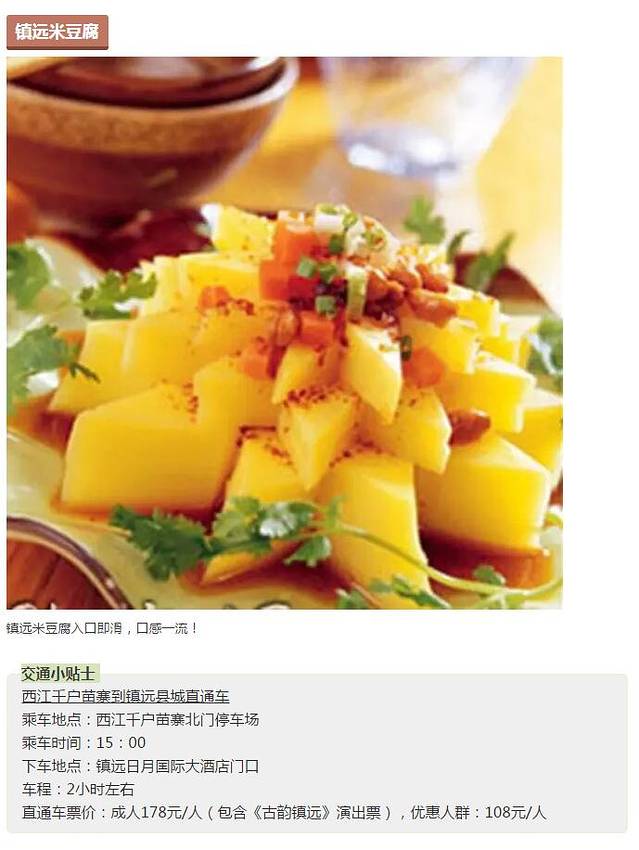This screenshot has width=639, height=850.
Task: Open the underlined 西江千户苗寨到镇远县城直通车 link
Action: pos(125,696)
